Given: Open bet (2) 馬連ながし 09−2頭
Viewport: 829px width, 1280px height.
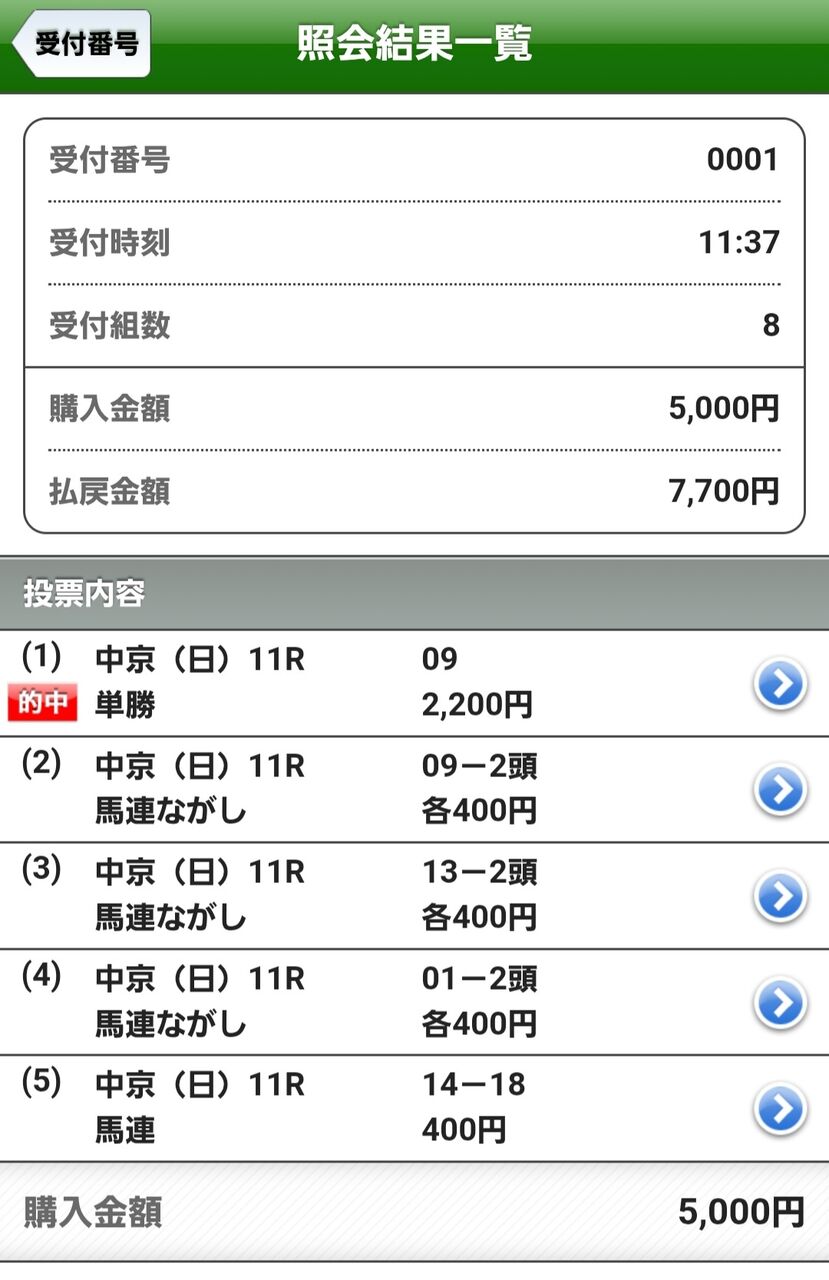Looking at the screenshot, I should coord(414,790).
